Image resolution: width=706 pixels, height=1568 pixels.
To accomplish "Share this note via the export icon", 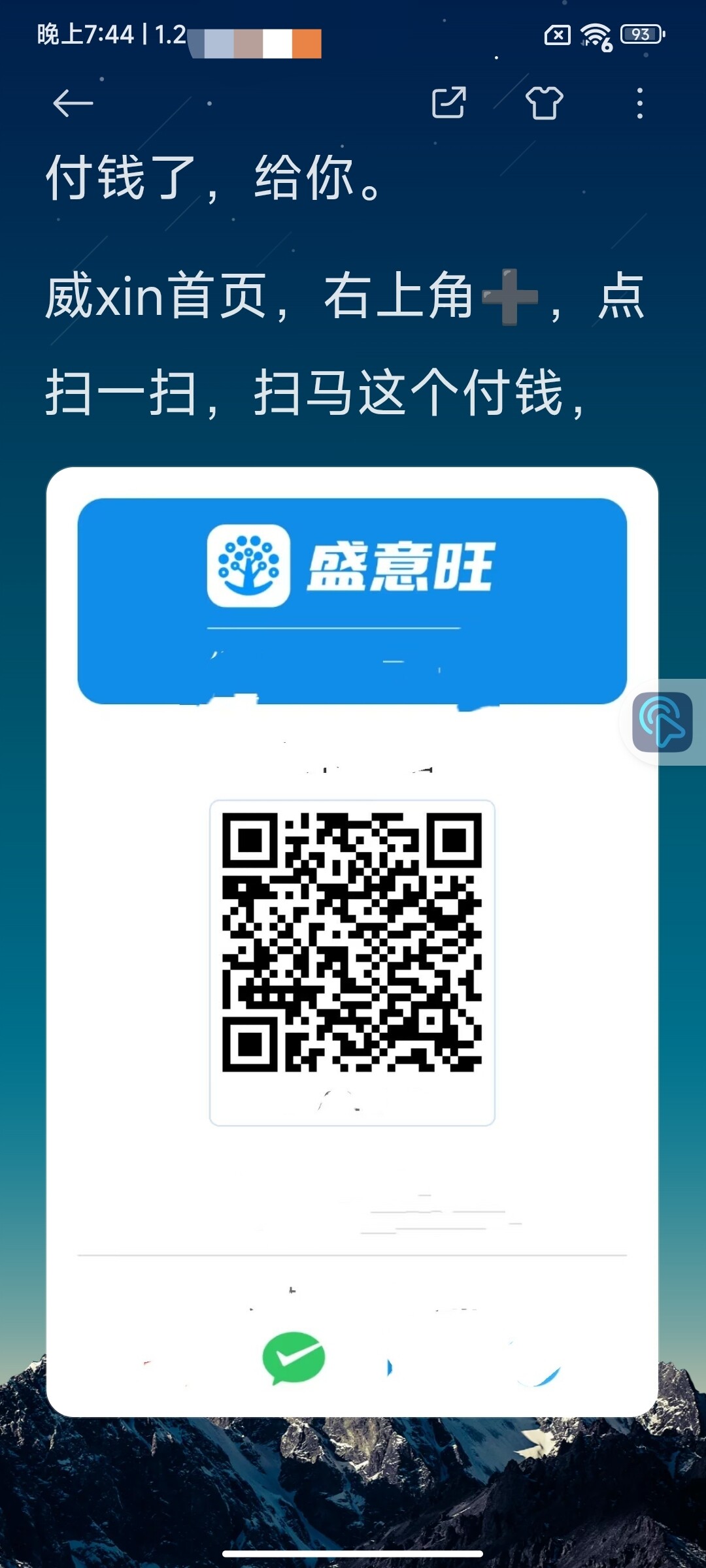I will point(449,103).
